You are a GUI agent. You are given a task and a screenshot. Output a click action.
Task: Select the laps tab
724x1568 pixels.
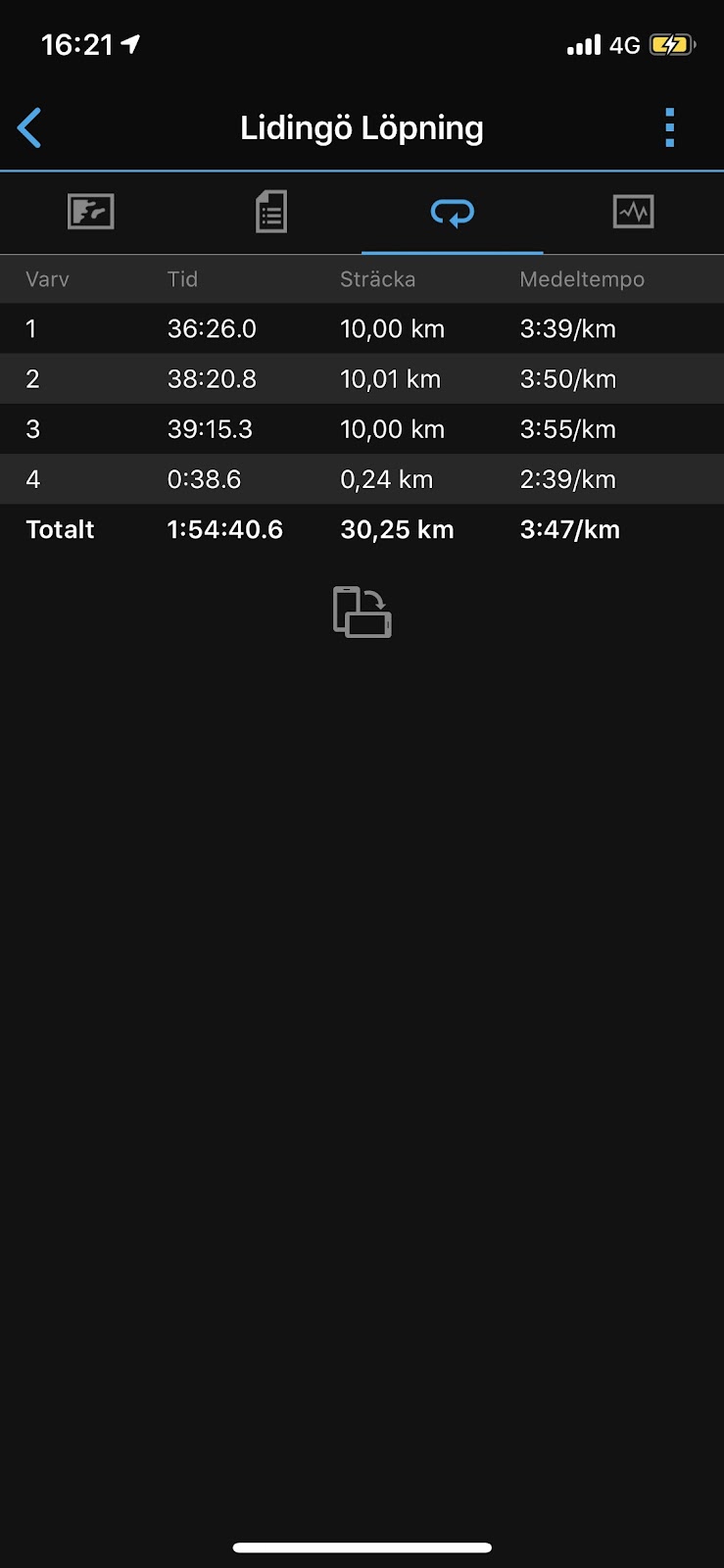coord(452,212)
